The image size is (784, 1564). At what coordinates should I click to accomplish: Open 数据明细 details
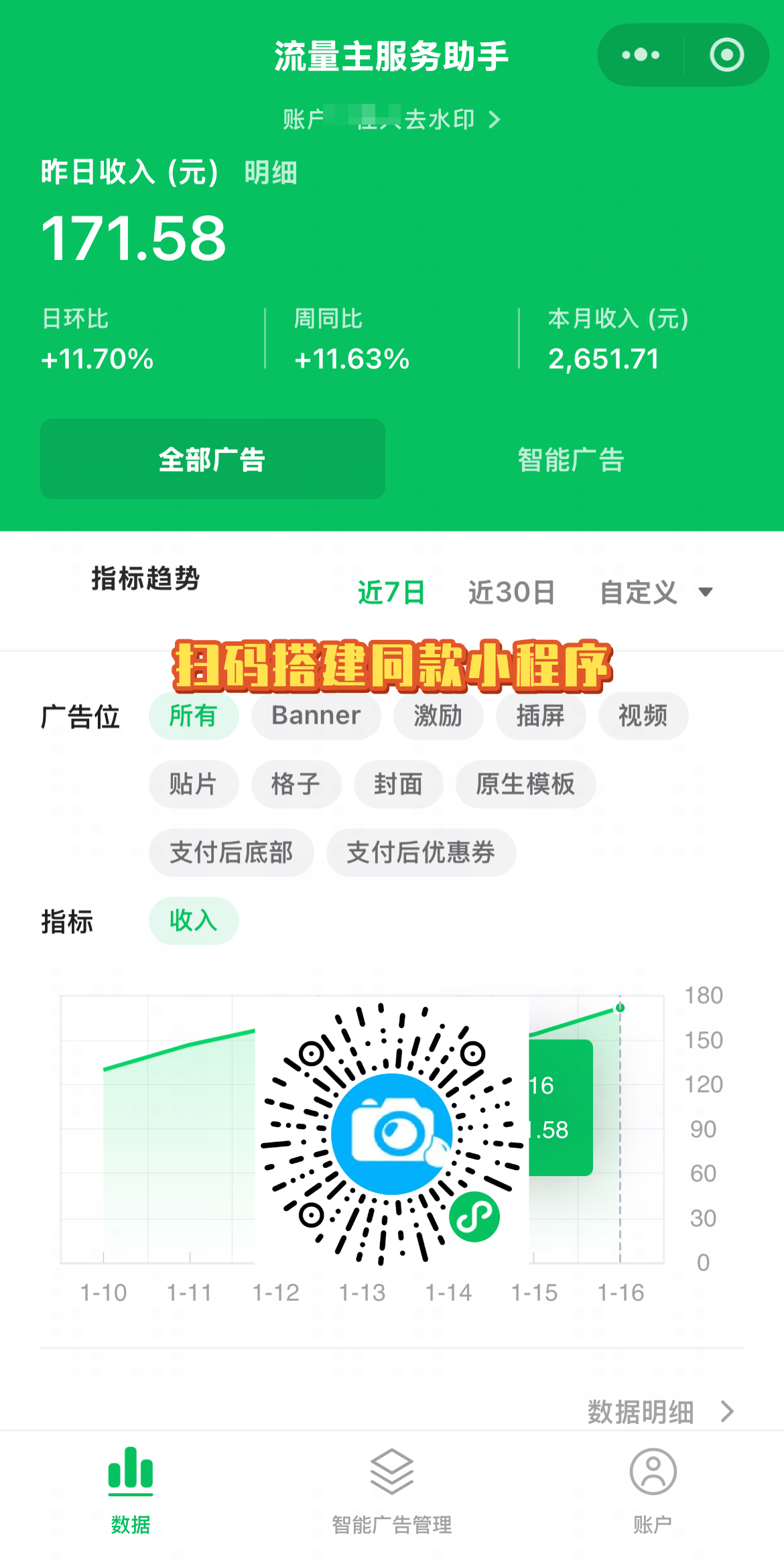660,1412
